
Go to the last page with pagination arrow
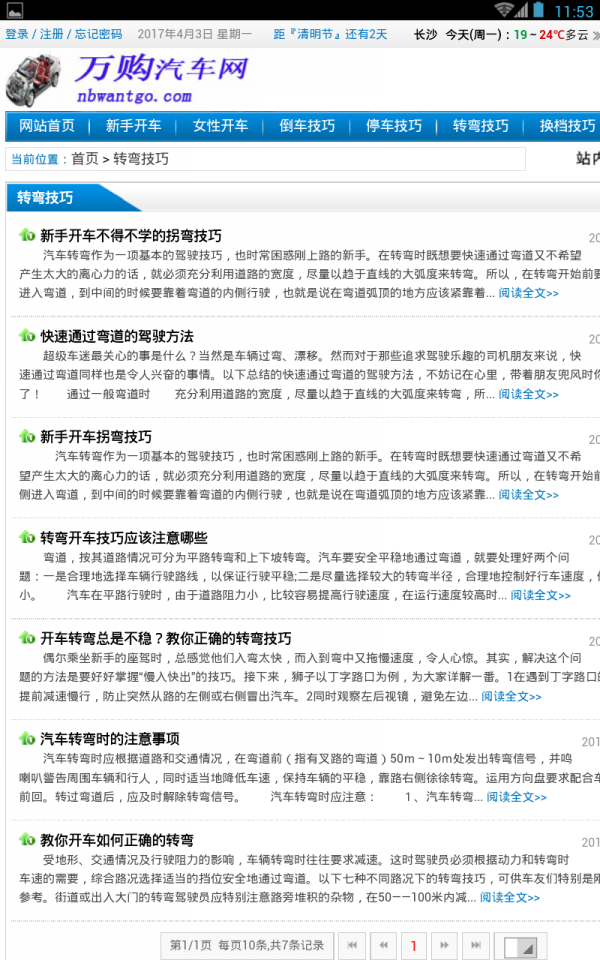[476, 945]
